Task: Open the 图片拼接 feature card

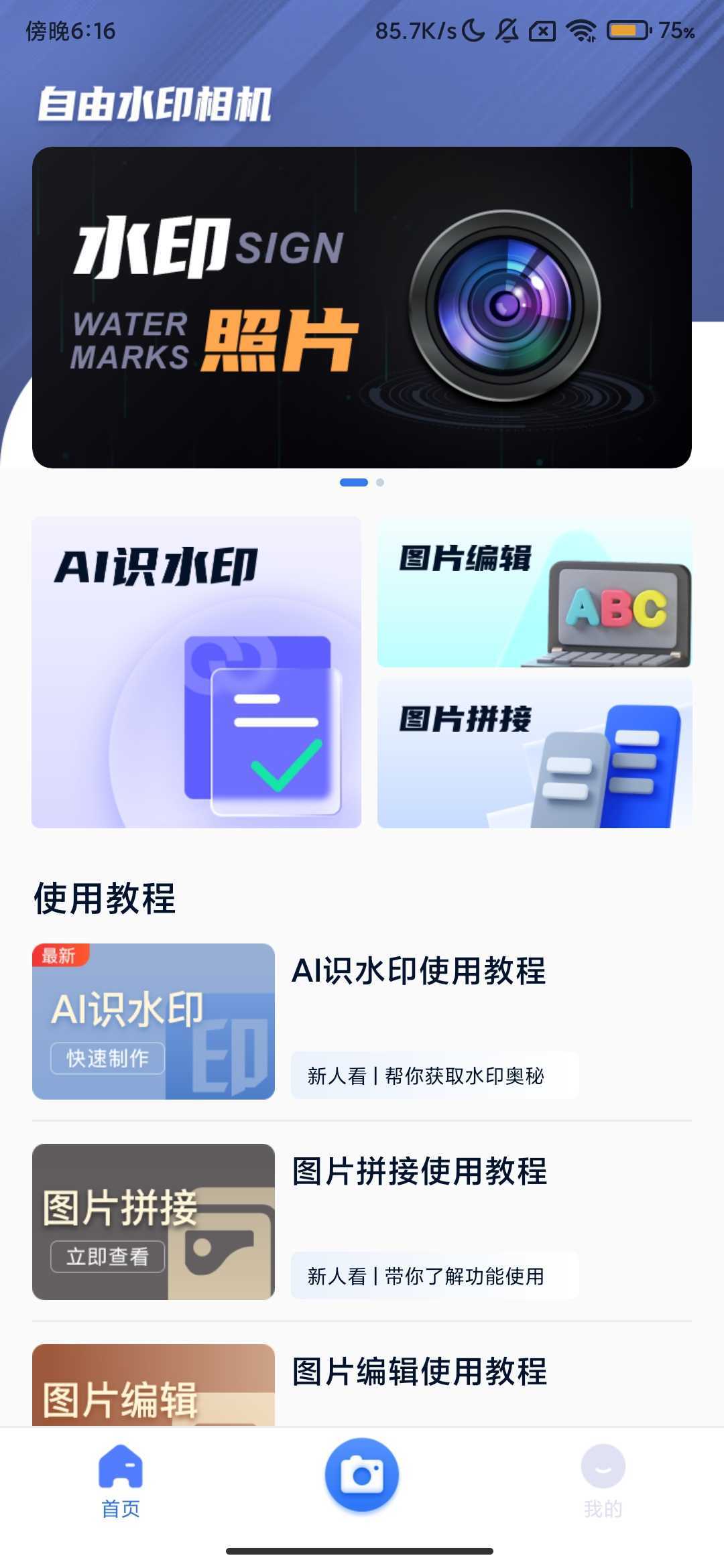Action: click(x=534, y=753)
